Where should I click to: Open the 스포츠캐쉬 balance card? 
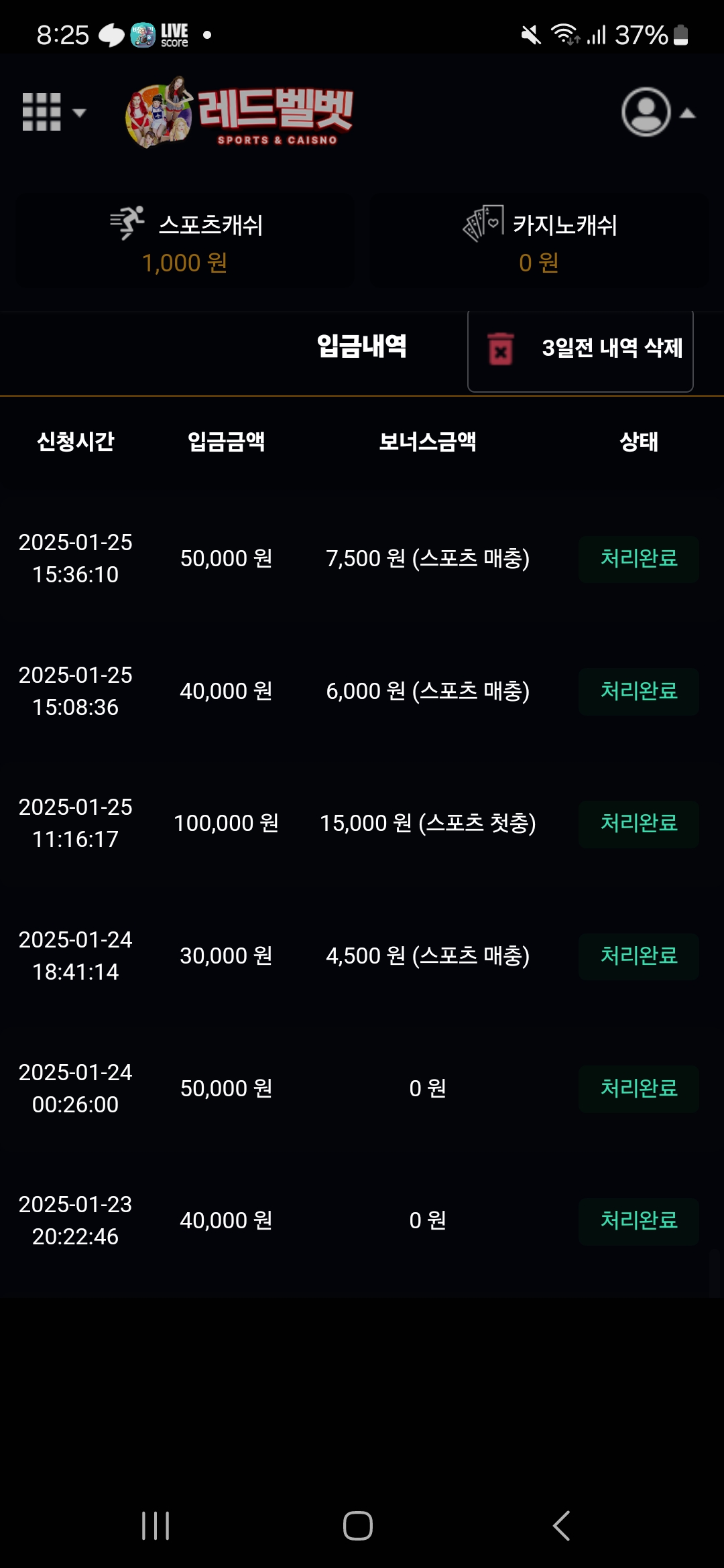[x=185, y=242]
